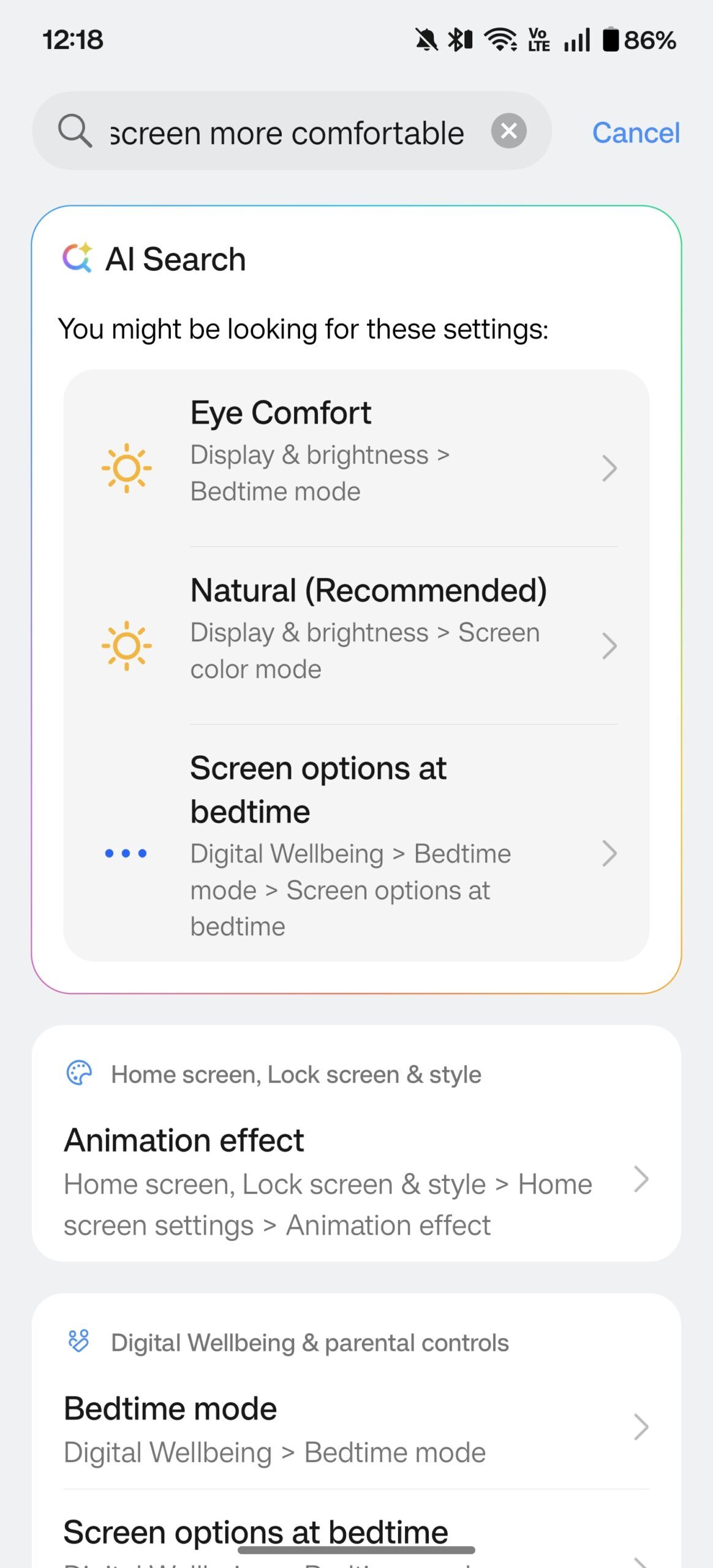Clear the search query text
713x1568 pixels.
pos(508,131)
